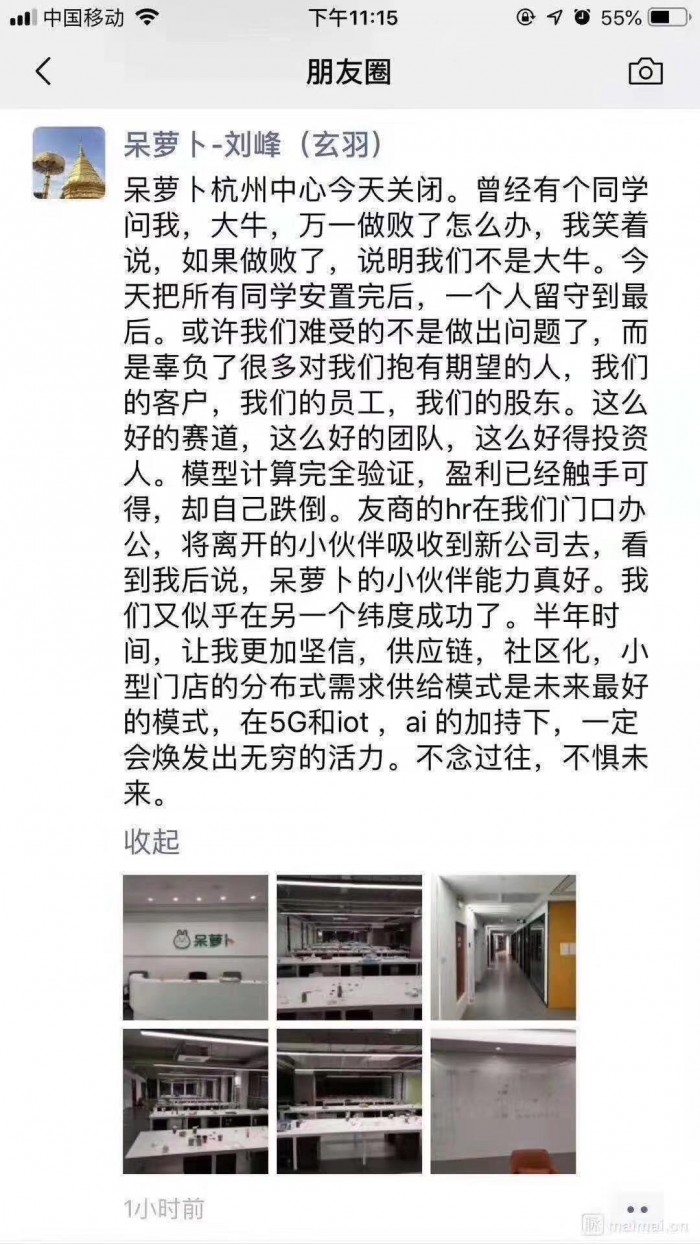Image resolution: width=700 pixels, height=1244 pixels.
Task: View the bottom middle desks photo
Action: coord(349,1101)
